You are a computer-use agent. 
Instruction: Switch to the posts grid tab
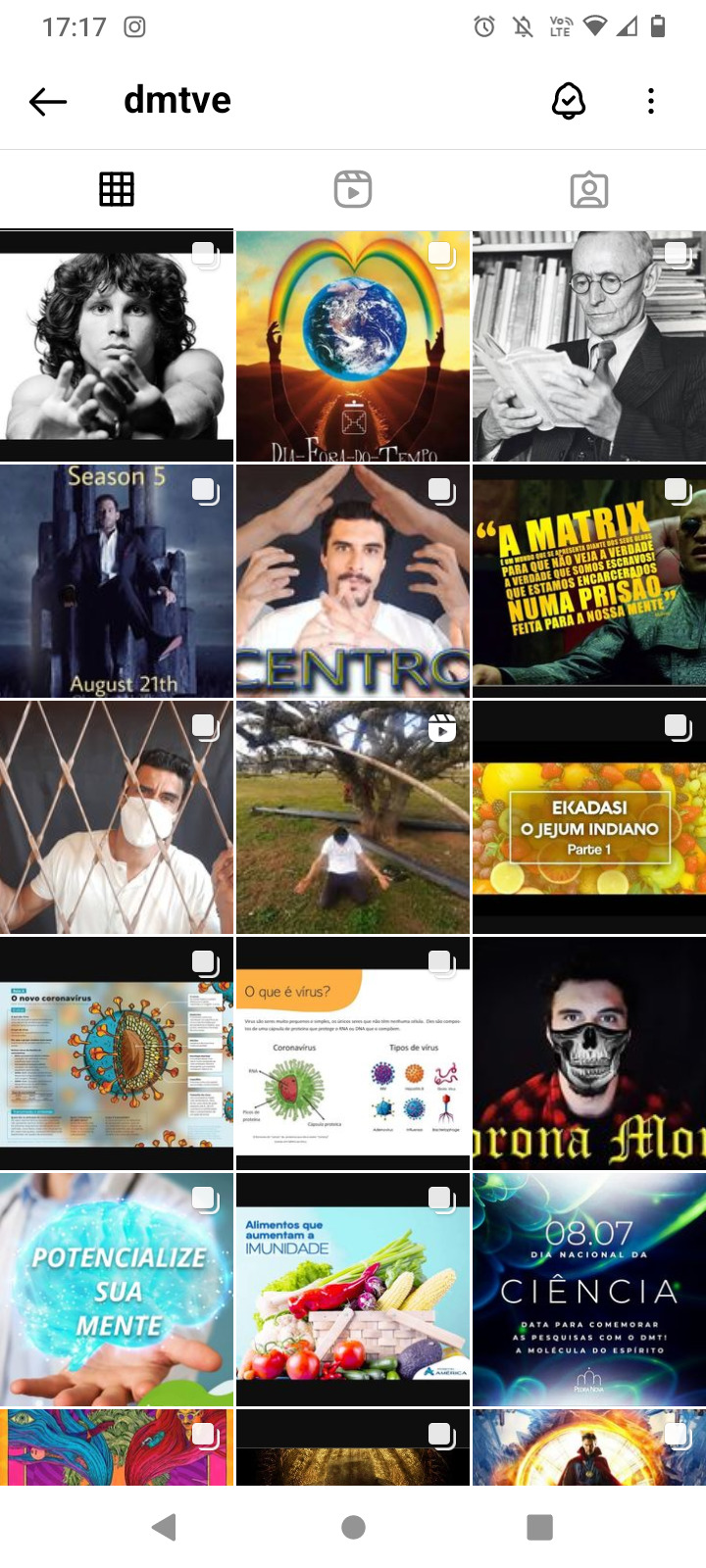coord(117,189)
